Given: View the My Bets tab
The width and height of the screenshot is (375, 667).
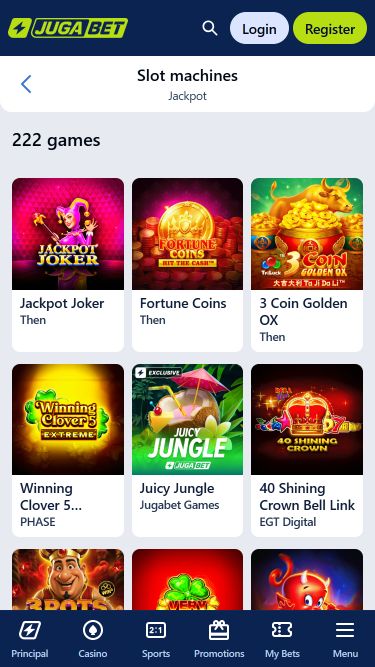Looking at the screenshot, I should pyautogui.click(x=282, y=639).
